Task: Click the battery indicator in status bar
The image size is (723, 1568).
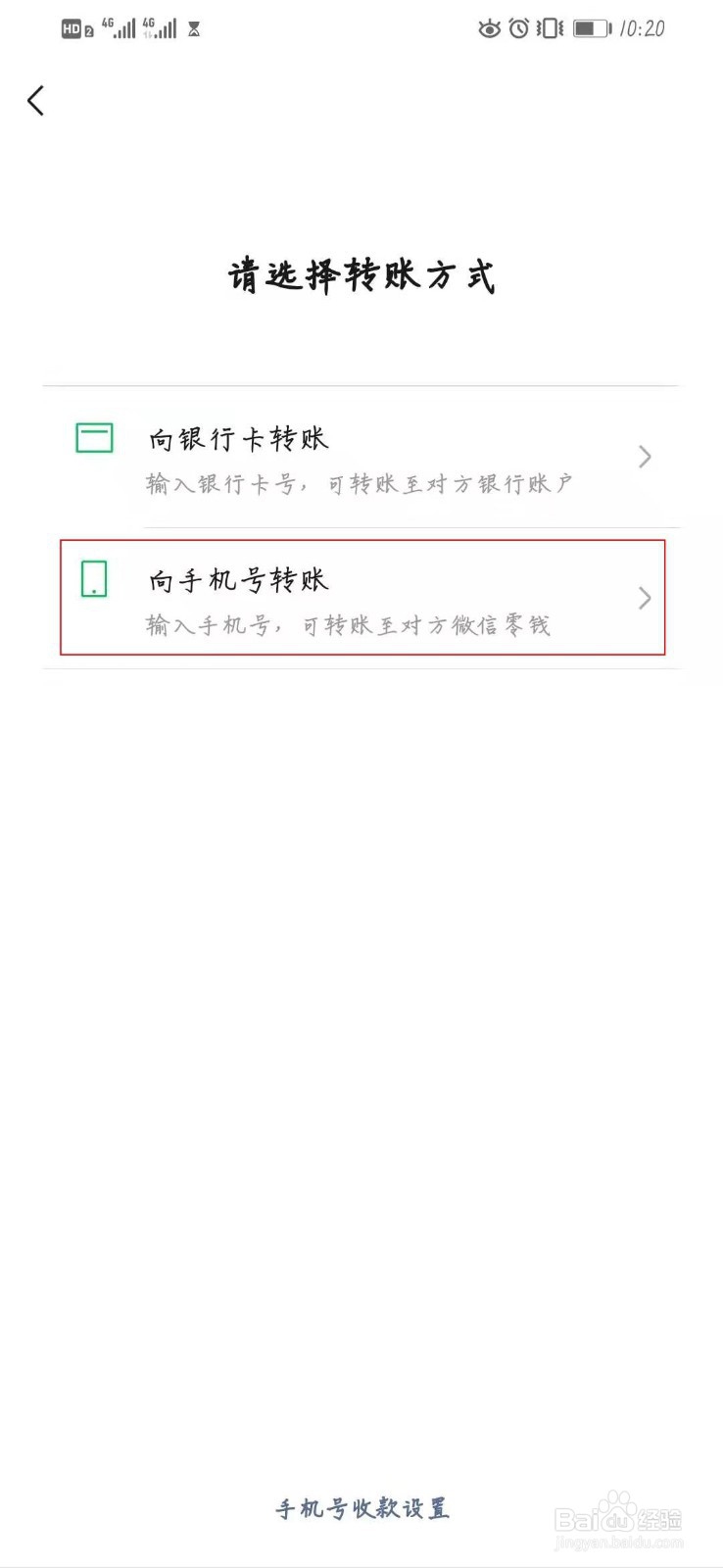Action: pyautogui.click(x=590, y=28)
